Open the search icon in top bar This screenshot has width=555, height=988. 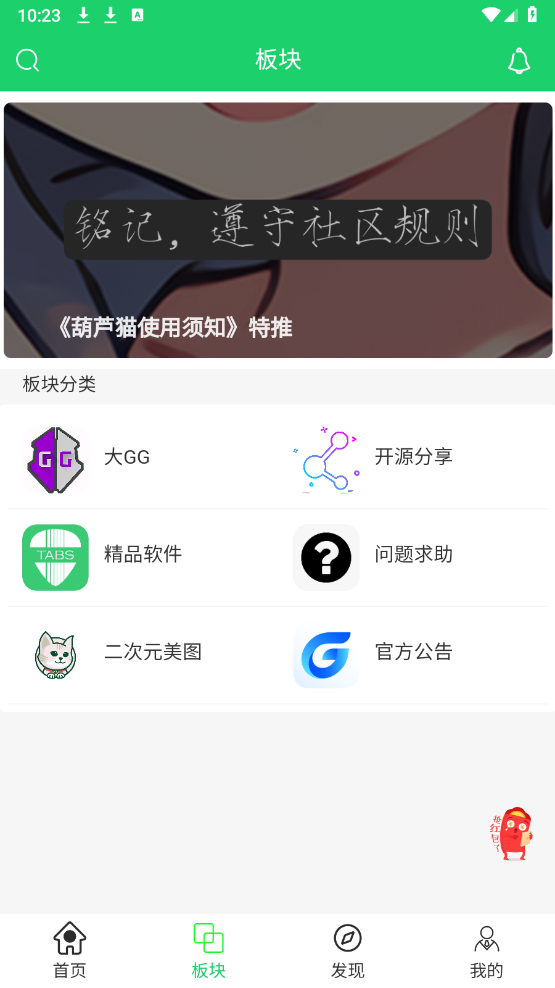coord(27,60)
